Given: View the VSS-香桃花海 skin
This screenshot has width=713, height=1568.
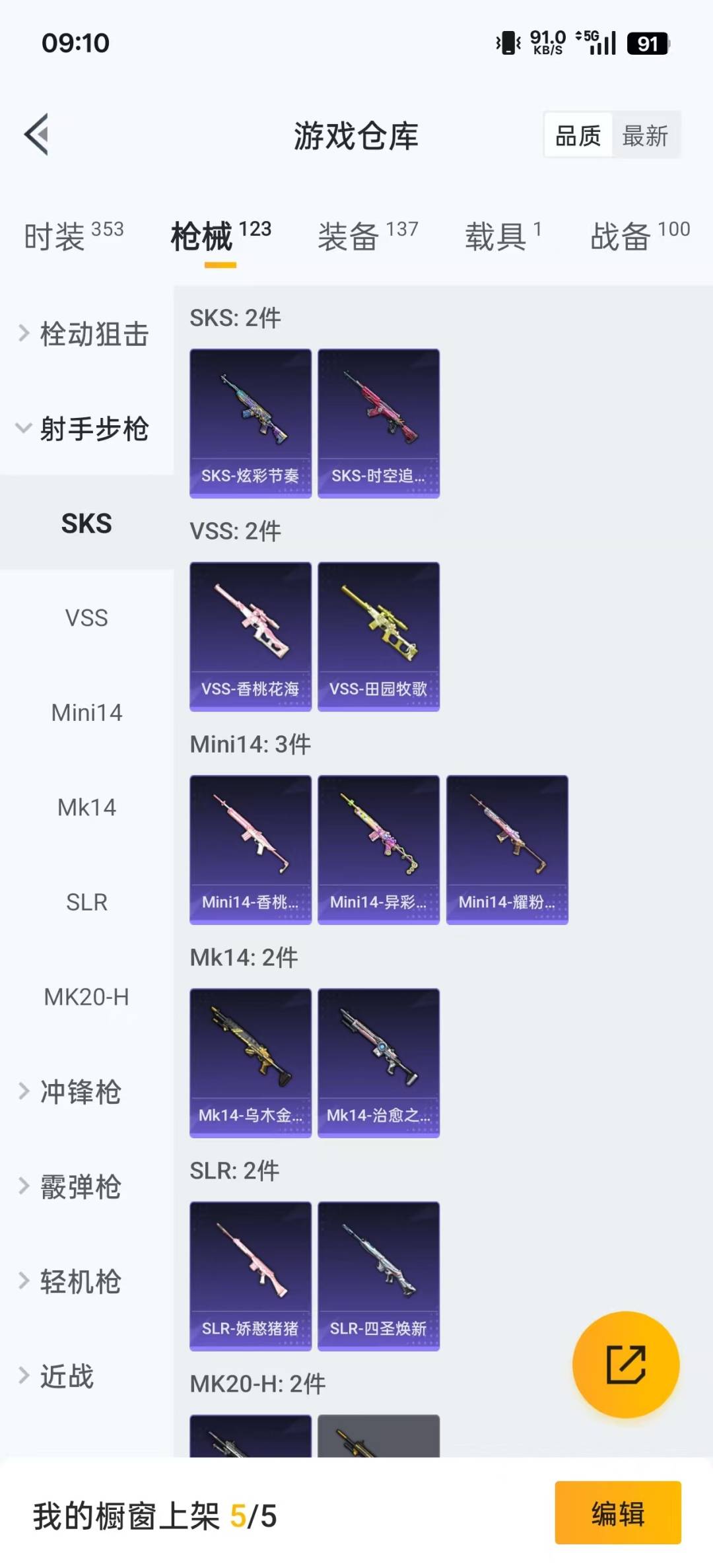Looking at the screenshot, I should 250,636.
